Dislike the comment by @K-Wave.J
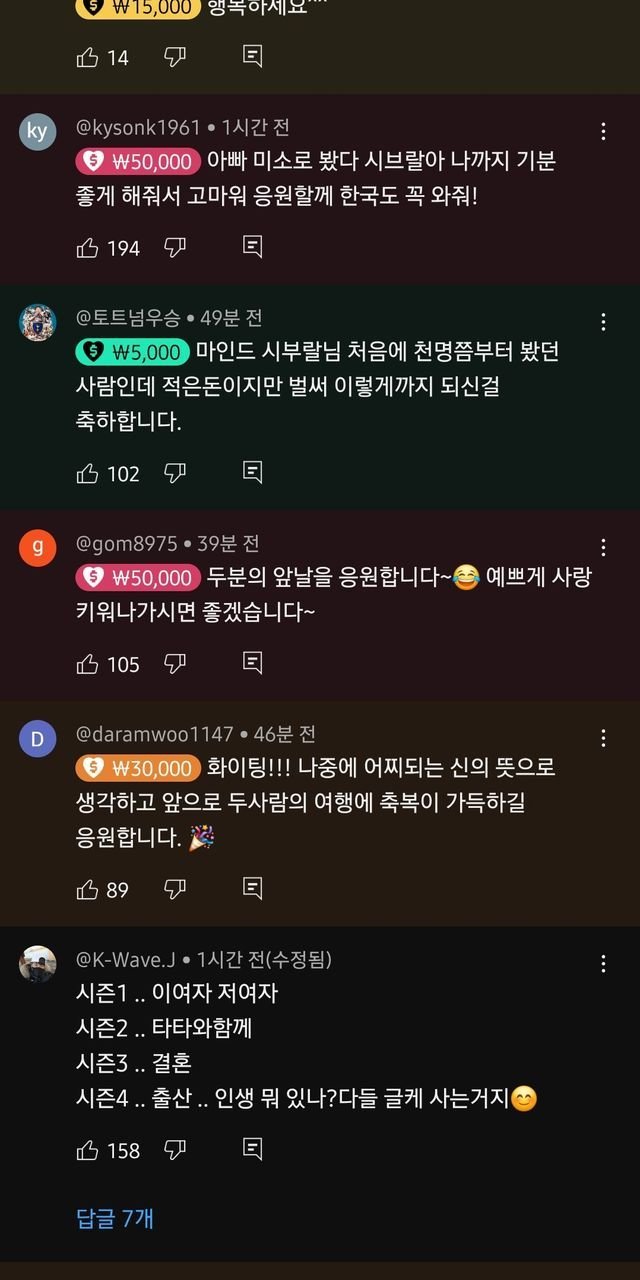The height and width of the screenshot is (1280, 640). coord(175,1150)
